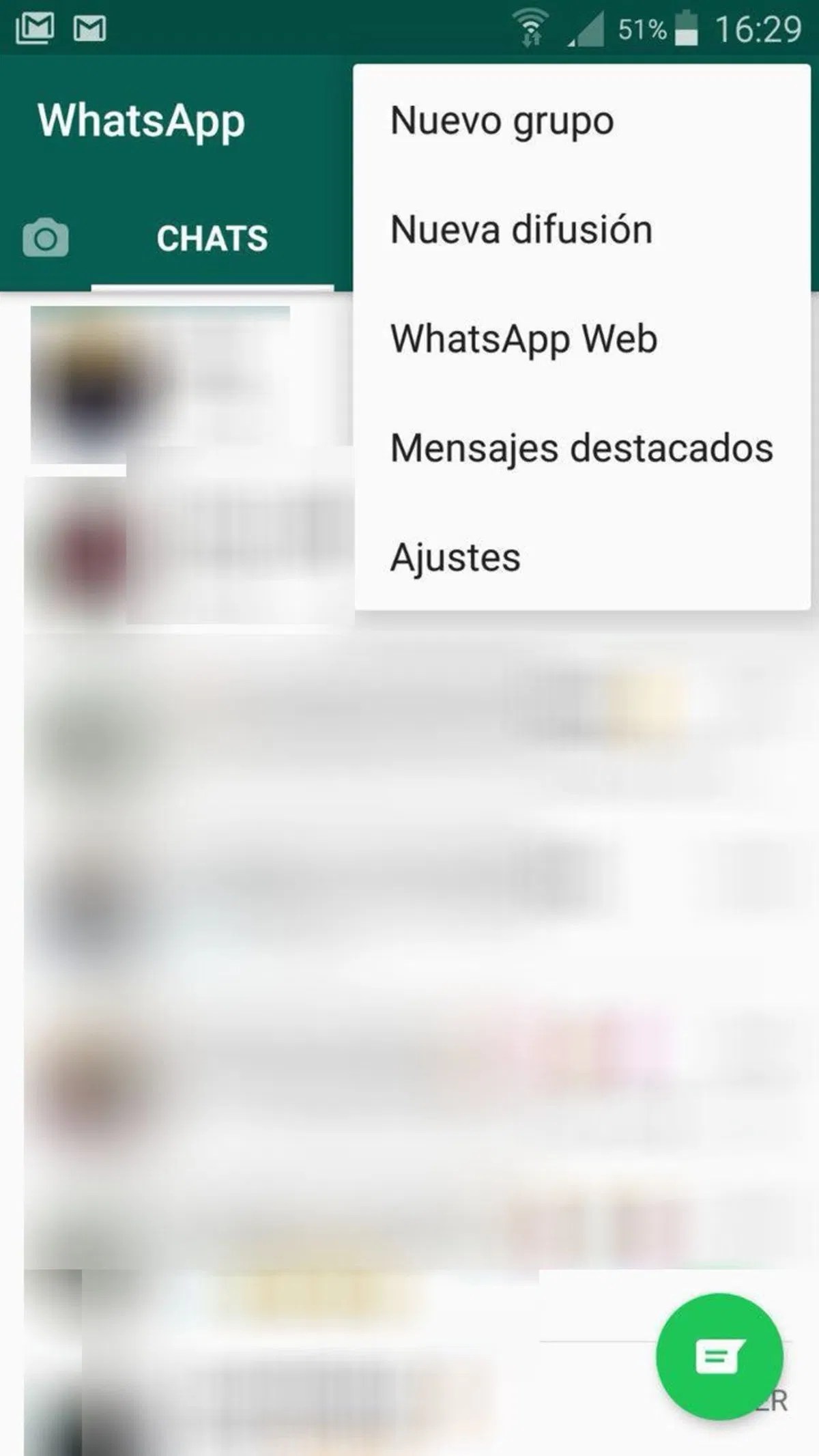Open Mensajes destacados
The image size is (819, 1456).
click(x=581, y=448)
